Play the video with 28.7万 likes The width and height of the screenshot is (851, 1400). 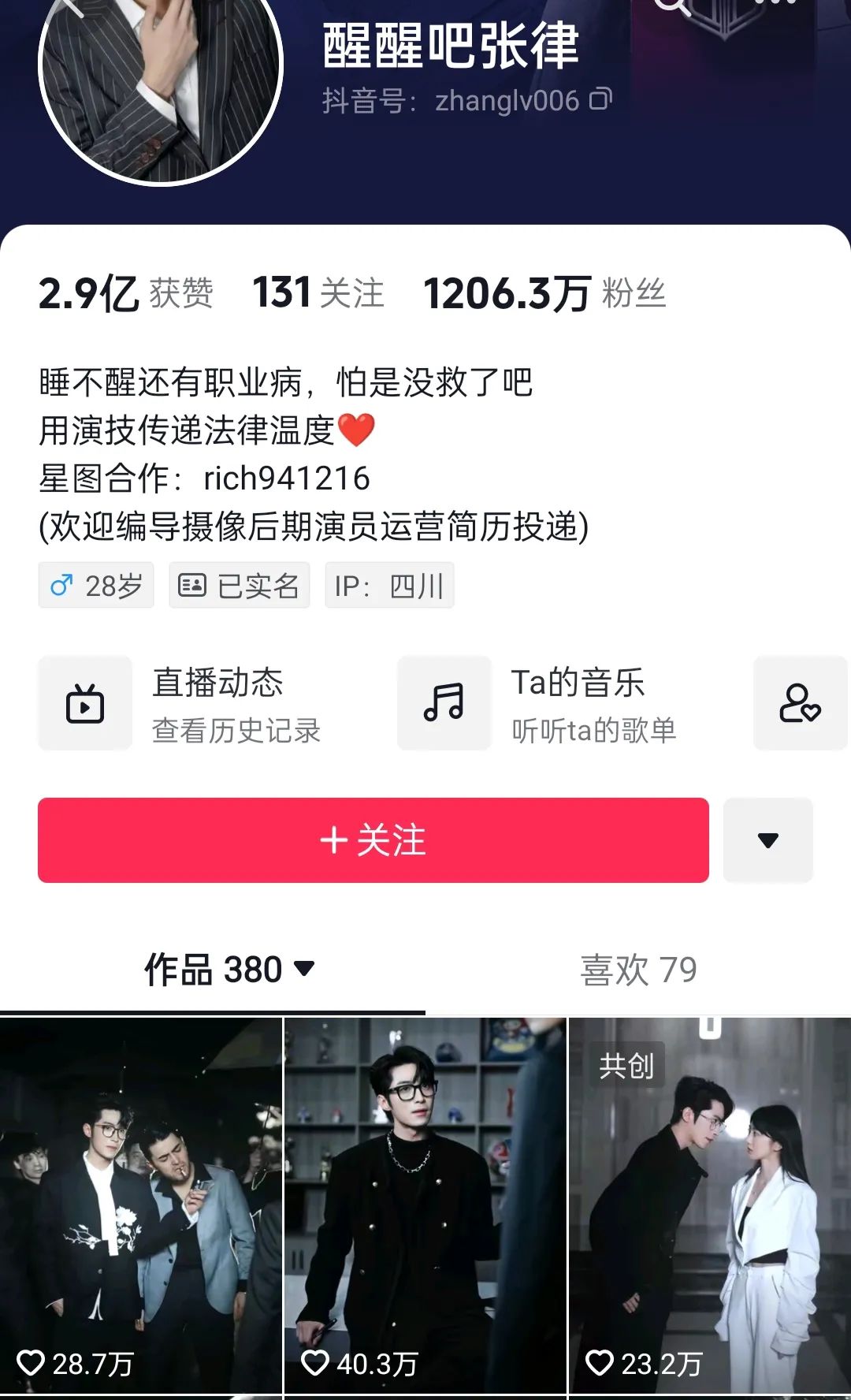pyautogui.click(x=141, y=1206)
